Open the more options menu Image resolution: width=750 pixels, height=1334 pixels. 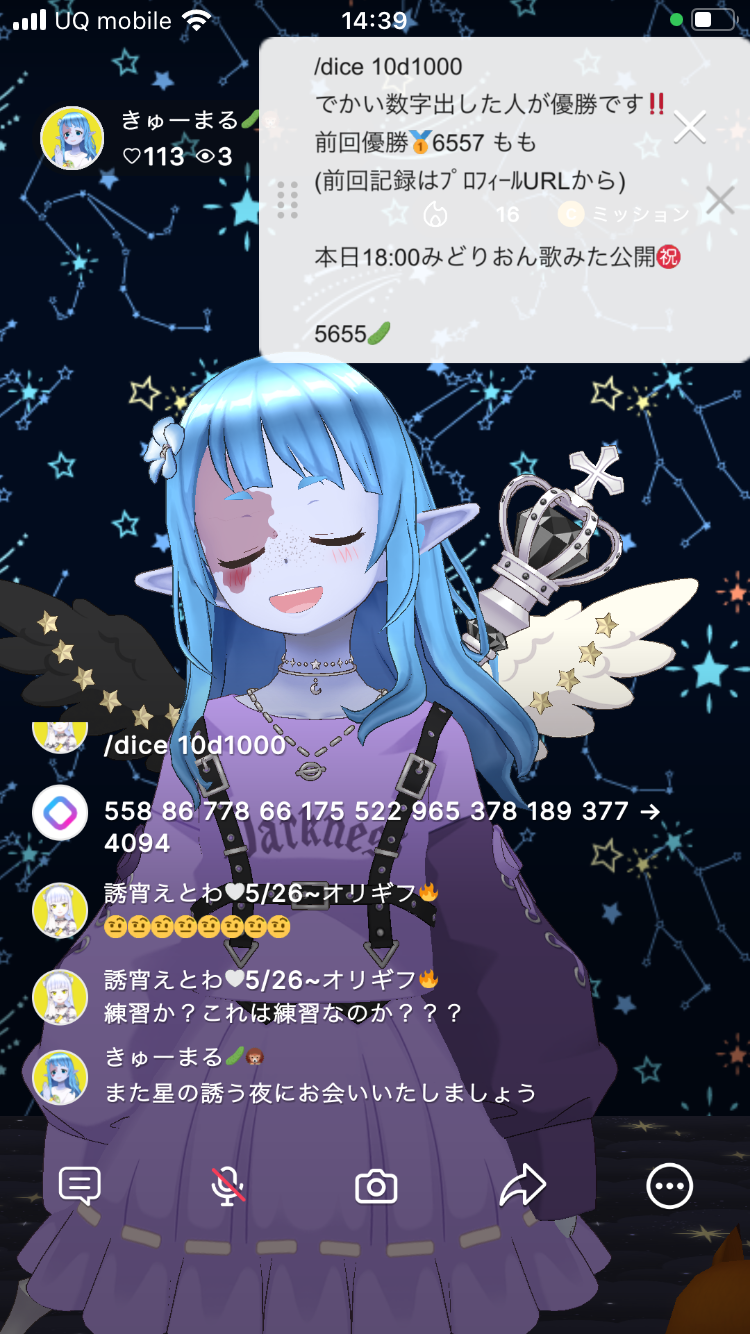[669, 1186]
